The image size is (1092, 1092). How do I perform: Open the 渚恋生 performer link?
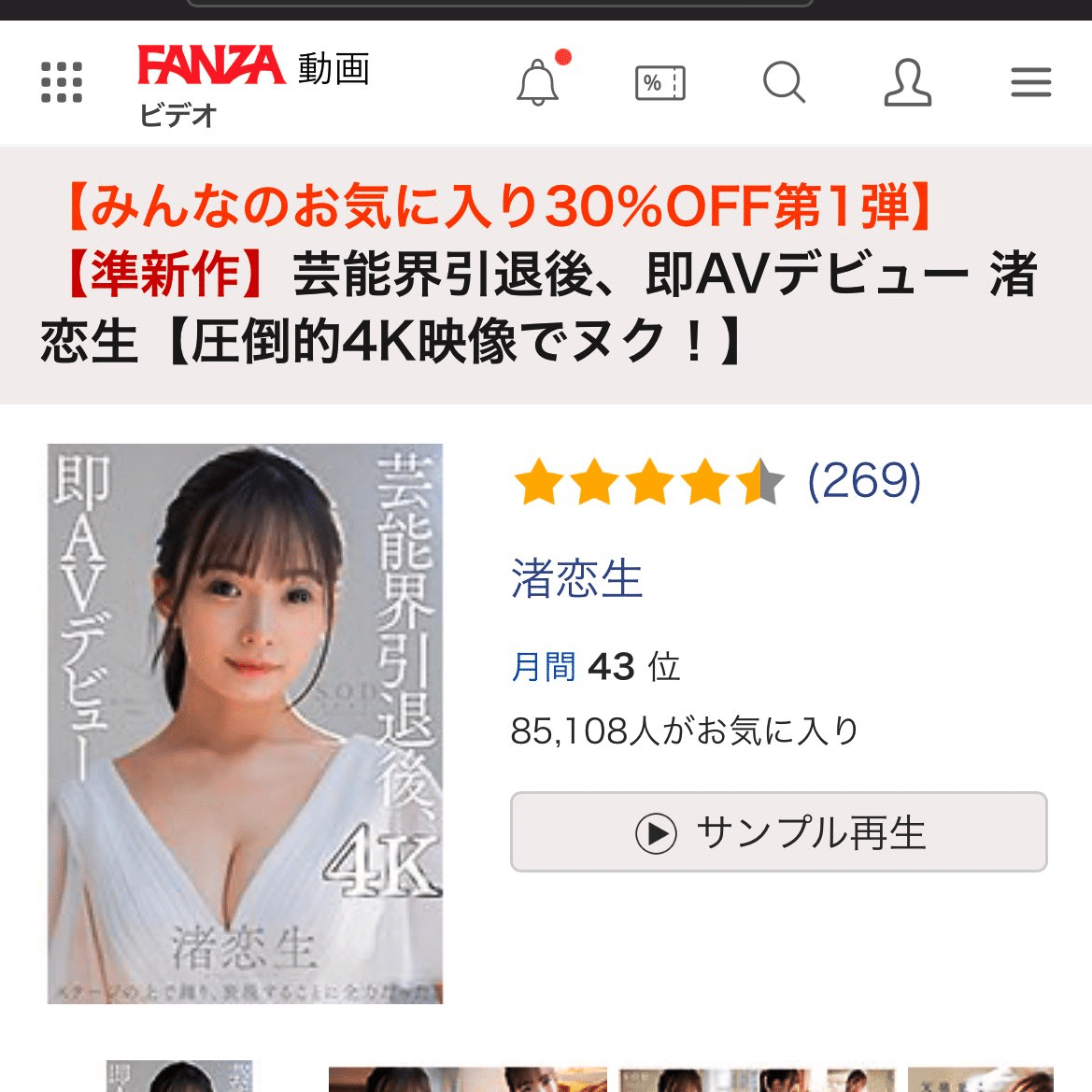(577, 578)
